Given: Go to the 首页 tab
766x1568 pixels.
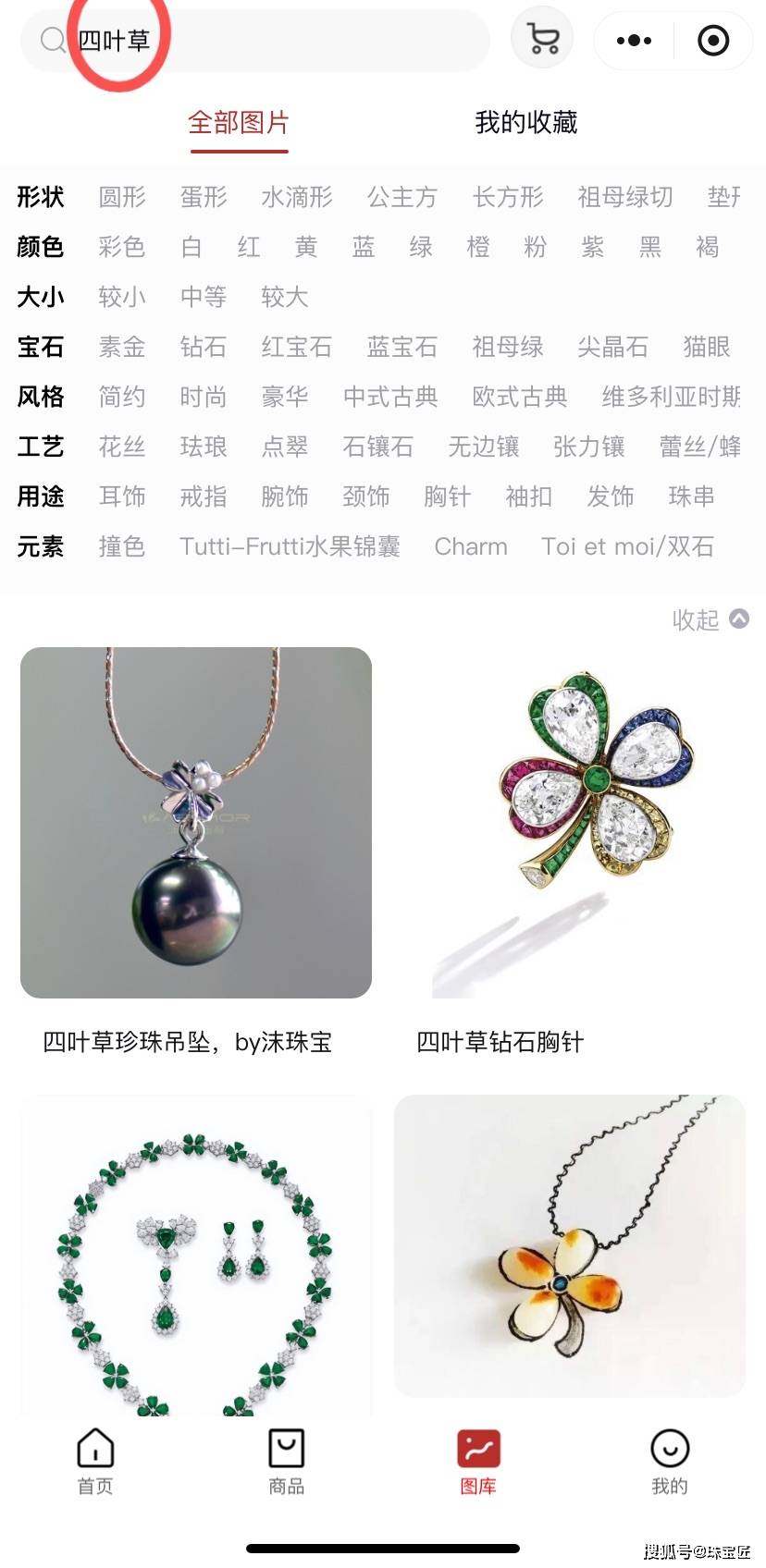Looking at the screenshot, I should (95, 1461).
